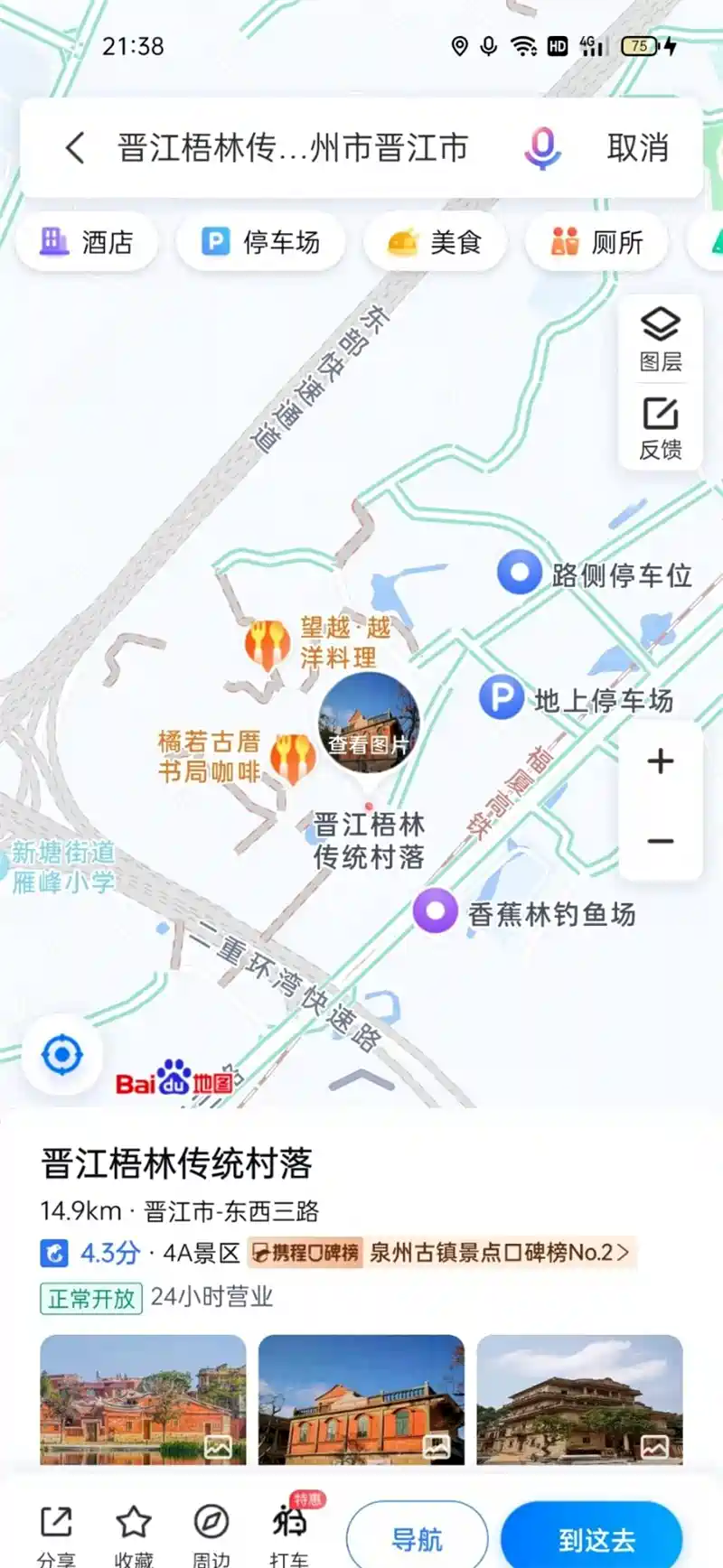Explore nearby places via 周边

tap(211, 1535)
